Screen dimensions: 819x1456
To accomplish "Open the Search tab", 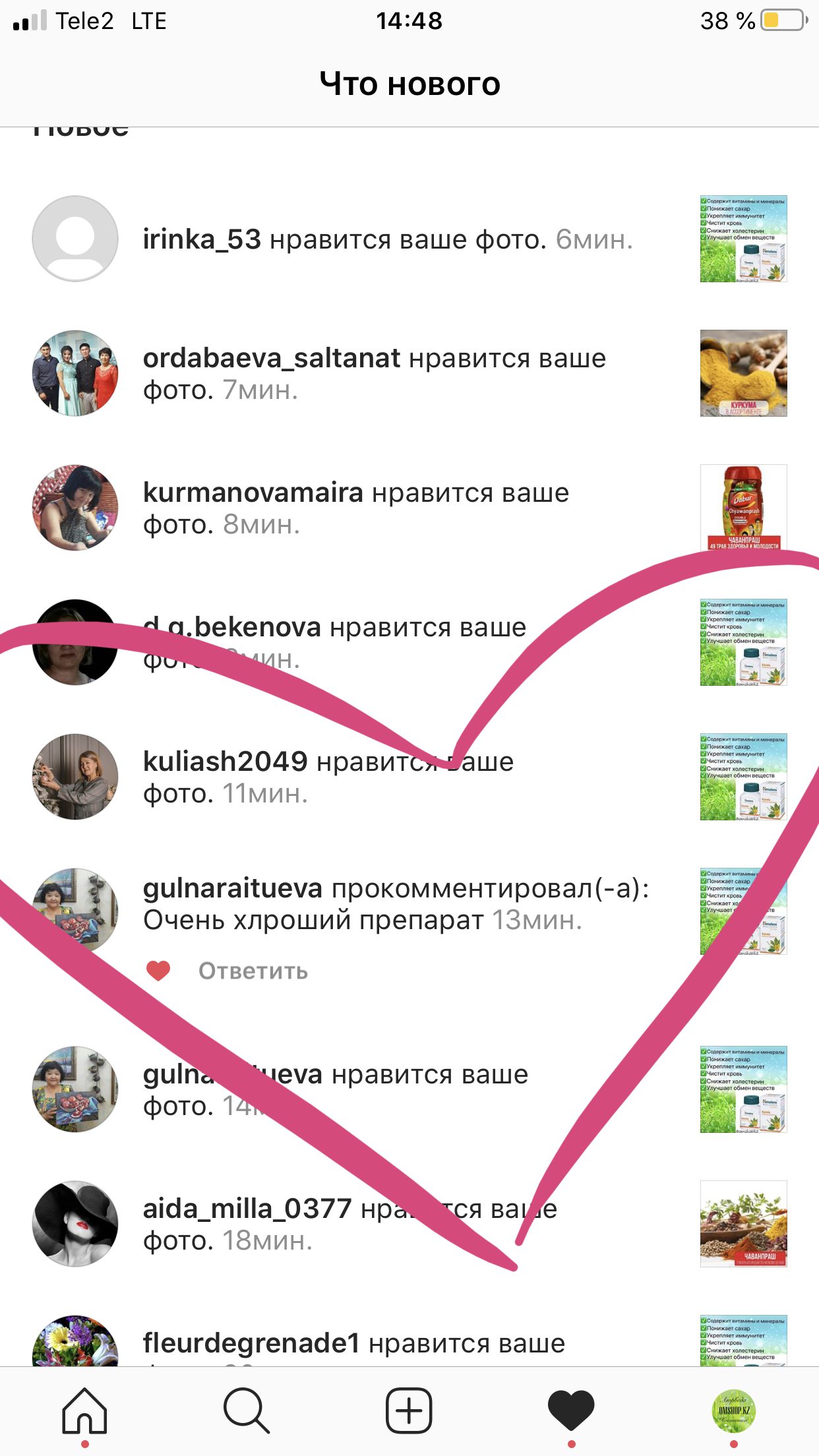I will coord(246,1410).
